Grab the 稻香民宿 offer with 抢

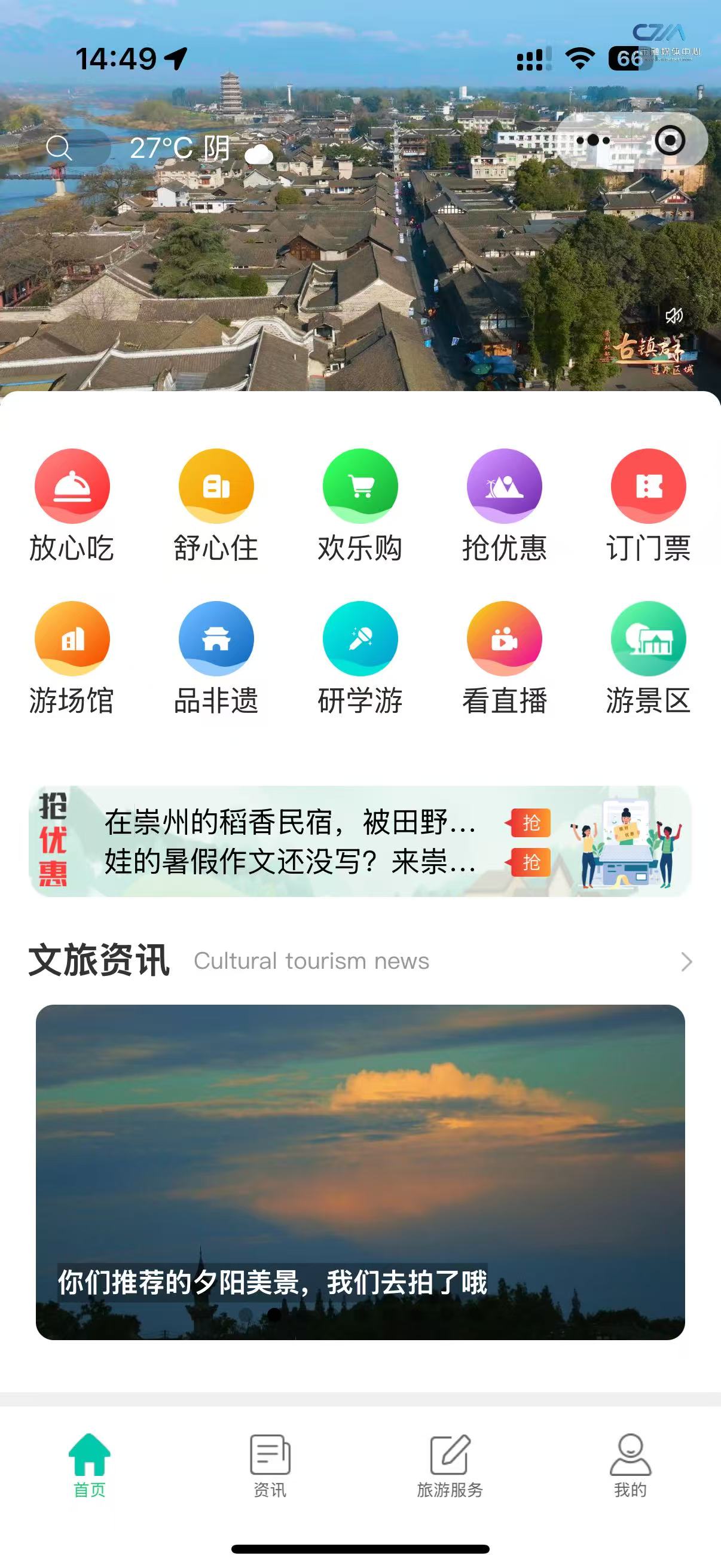tap(530, 822)
